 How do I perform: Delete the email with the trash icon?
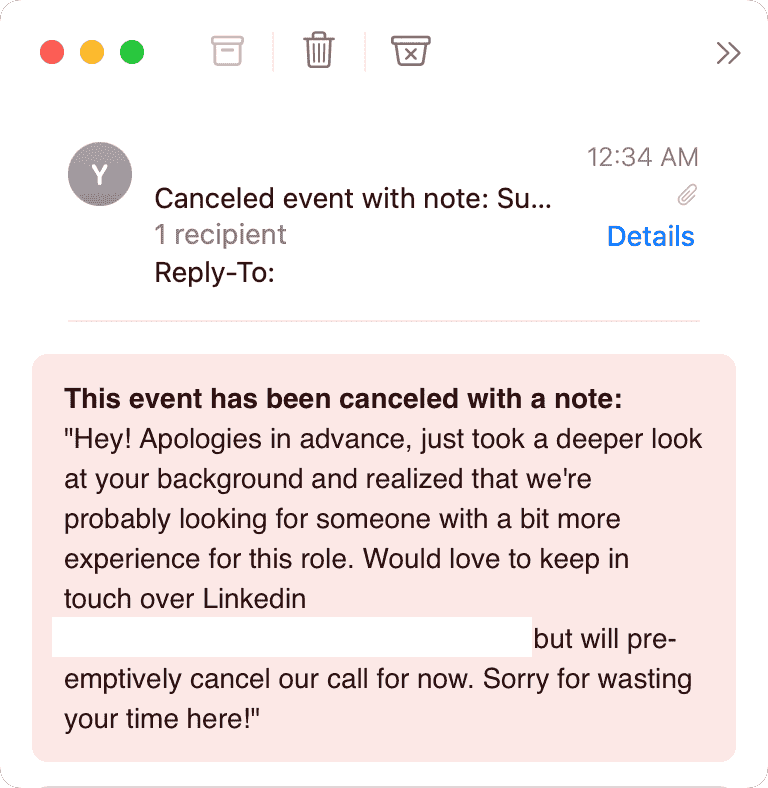coord(319,50)
